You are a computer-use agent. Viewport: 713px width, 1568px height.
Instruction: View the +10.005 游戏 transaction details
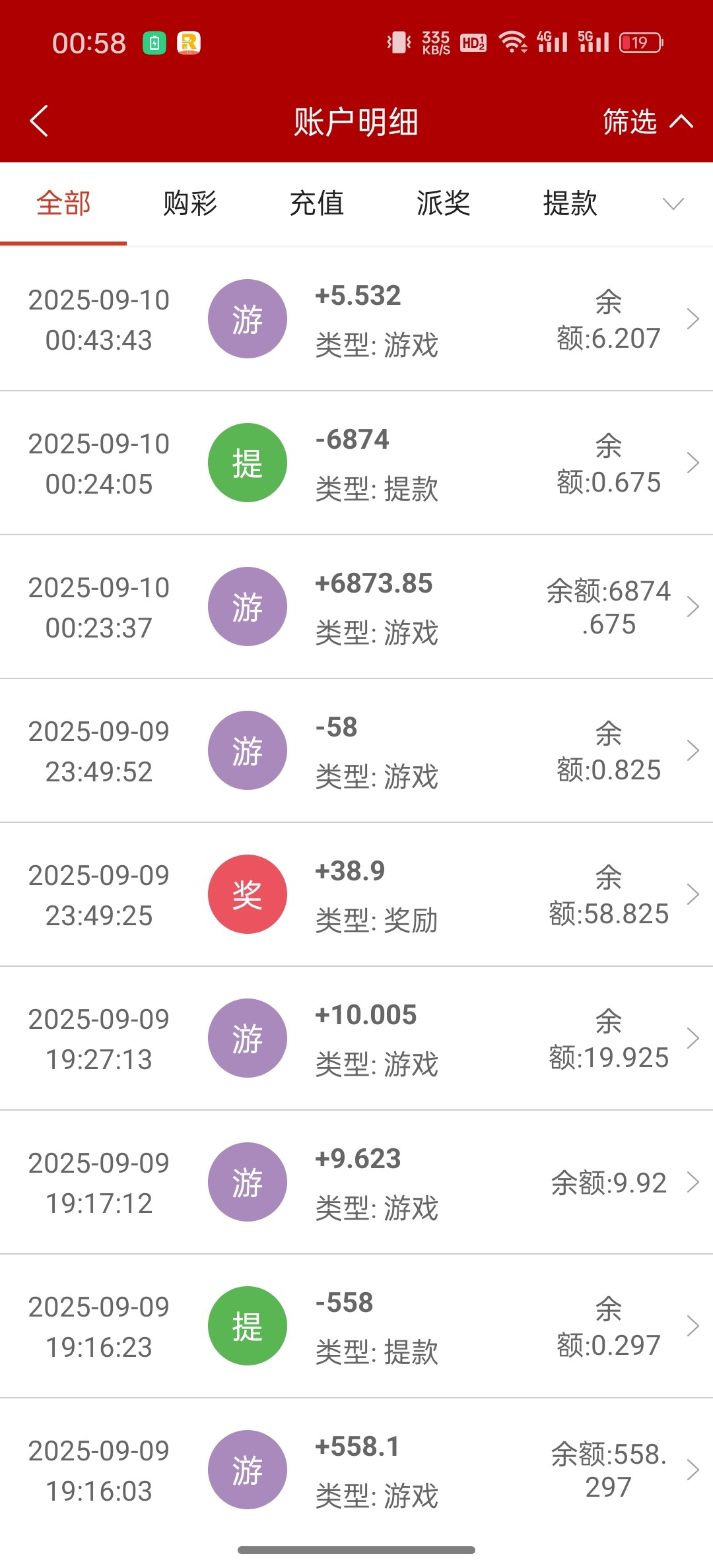(356, 1039)
